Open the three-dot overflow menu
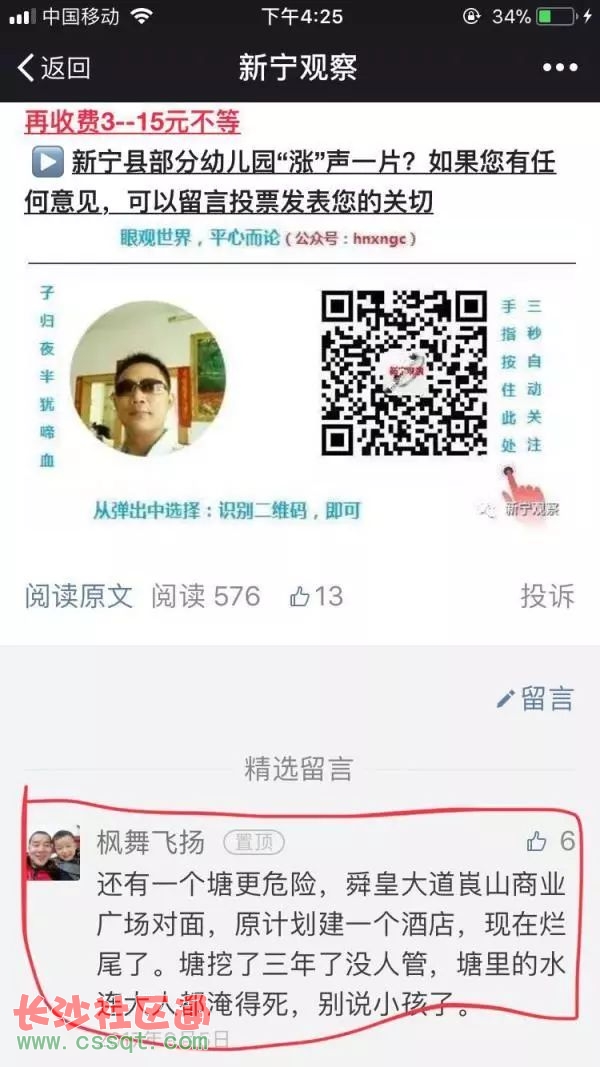The width and height of the screenshot is (600, 1067). pos(560,68)
